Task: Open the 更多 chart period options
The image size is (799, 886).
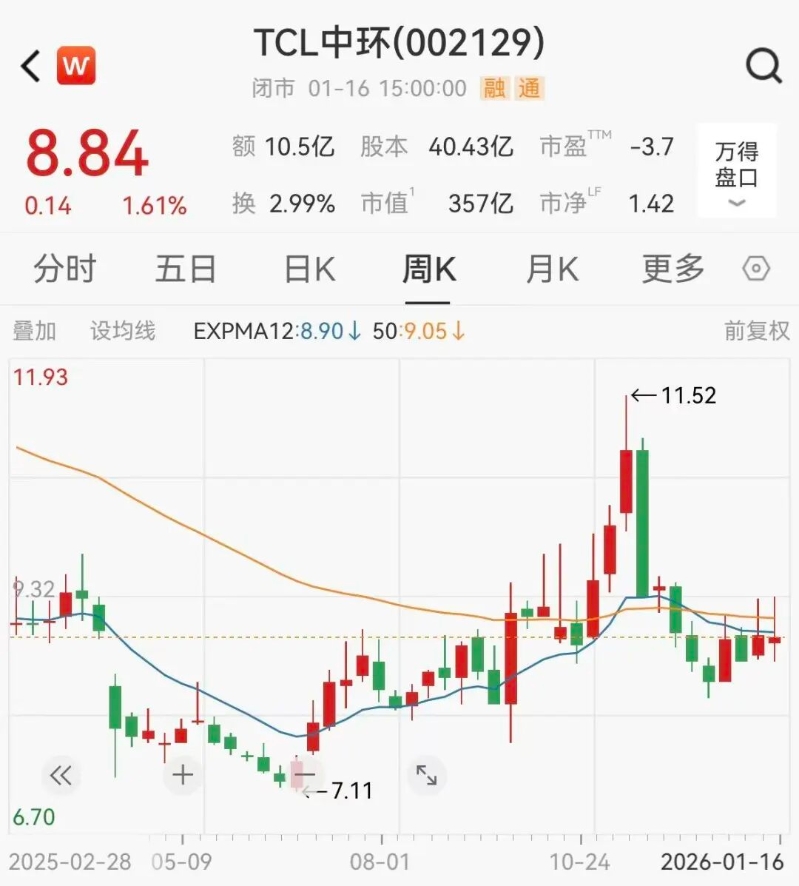Action: (x=673, y=269)
